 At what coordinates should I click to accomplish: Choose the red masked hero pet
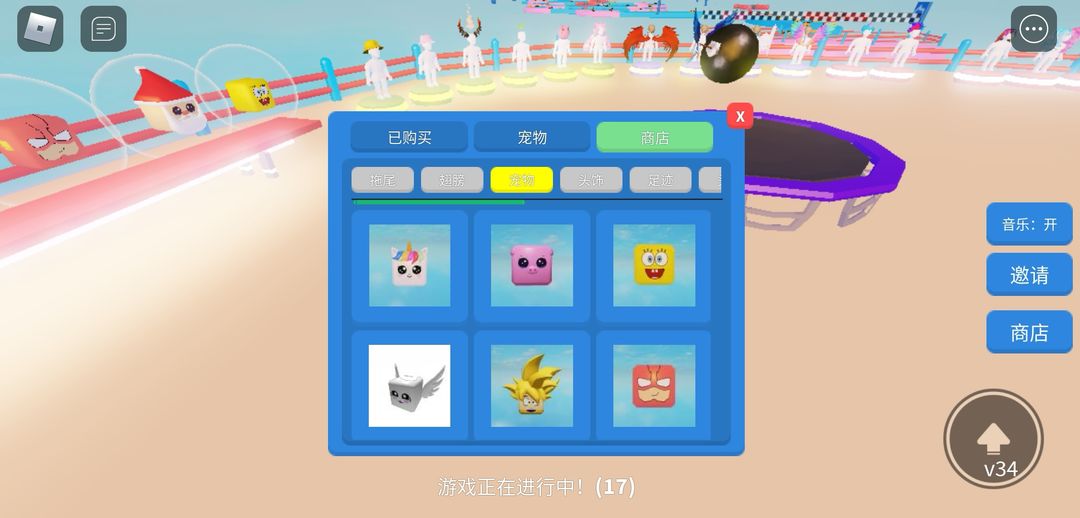tap(654, 386)
